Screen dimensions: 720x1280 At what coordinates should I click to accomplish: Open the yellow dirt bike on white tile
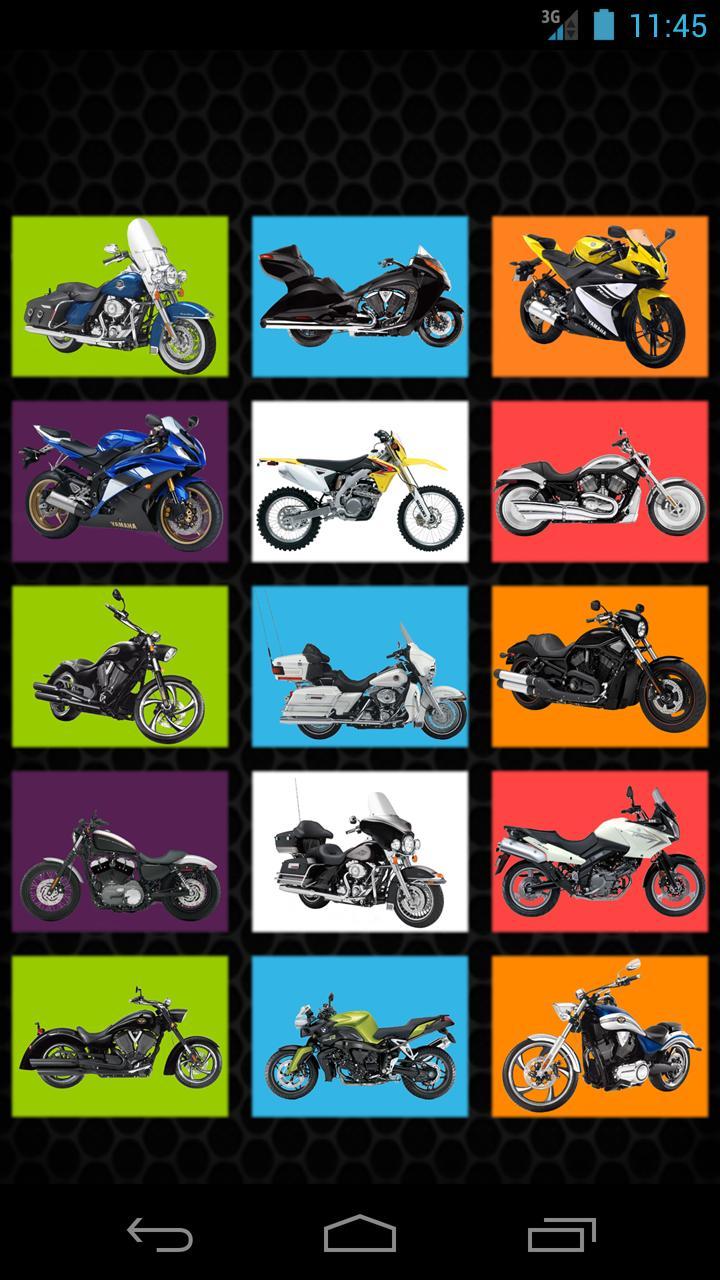(360, 481)
